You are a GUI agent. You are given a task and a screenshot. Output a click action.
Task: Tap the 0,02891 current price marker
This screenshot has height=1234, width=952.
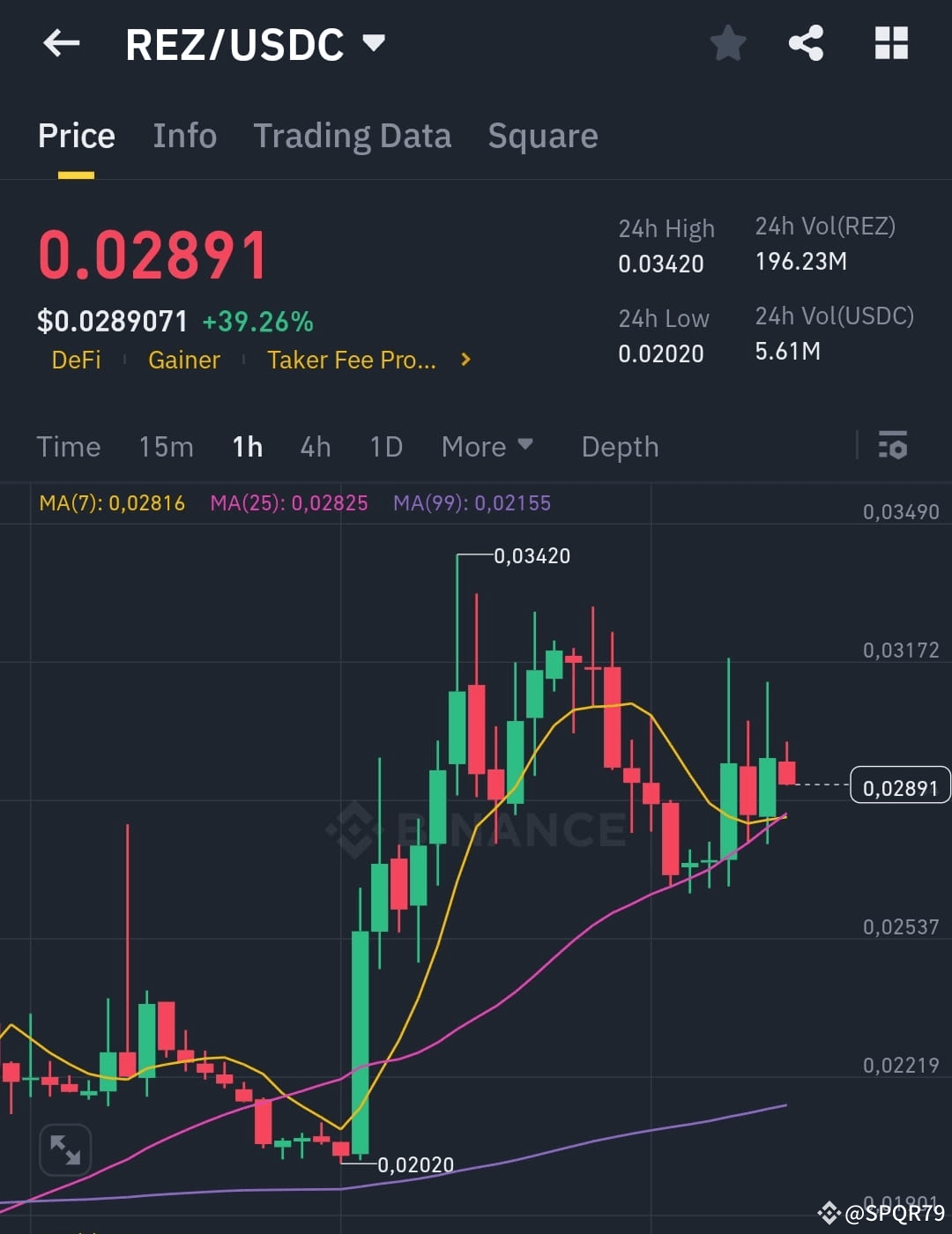pyautogui.click(x=899, y=786)
